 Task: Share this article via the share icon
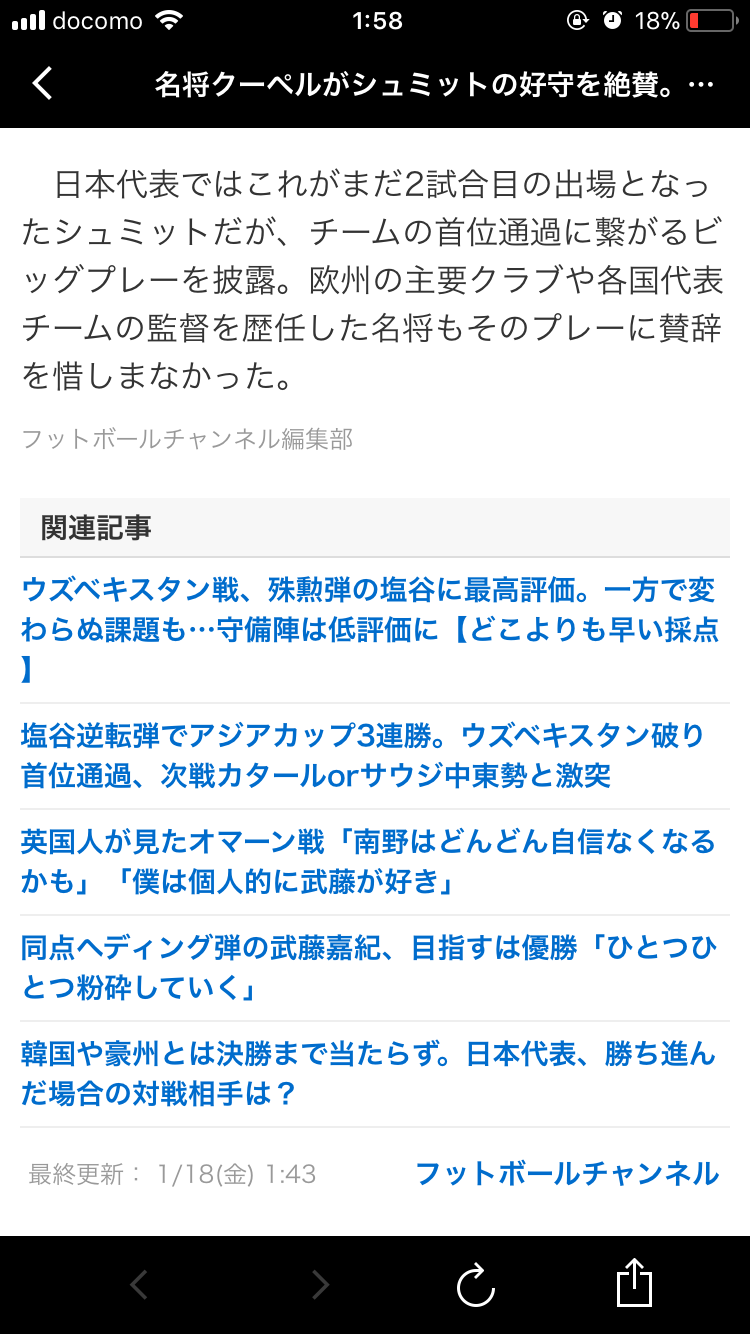click(634, 1283)
